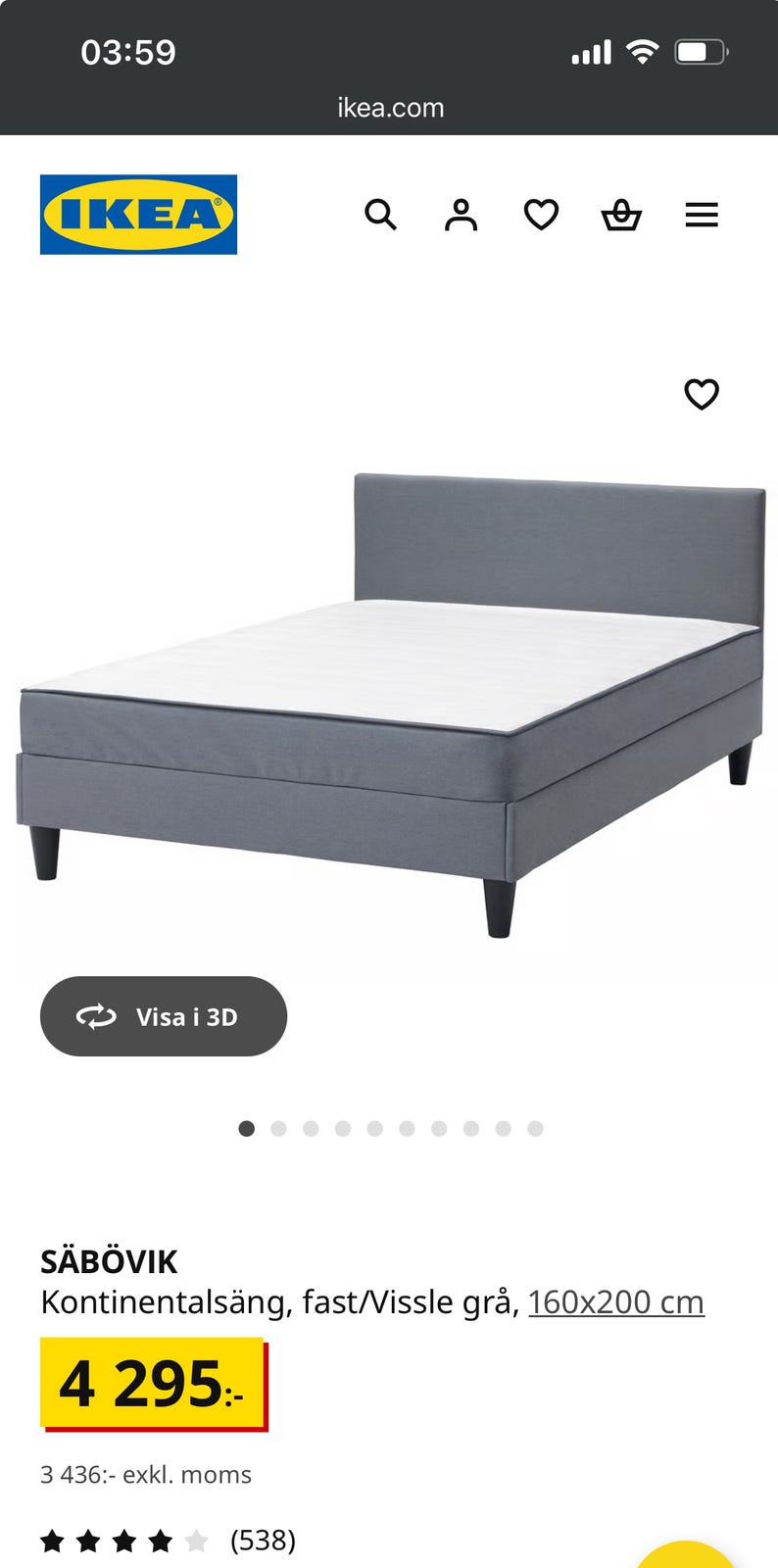Open the shopping basket
Screen dimensions: 778x1568
(621, 215)
